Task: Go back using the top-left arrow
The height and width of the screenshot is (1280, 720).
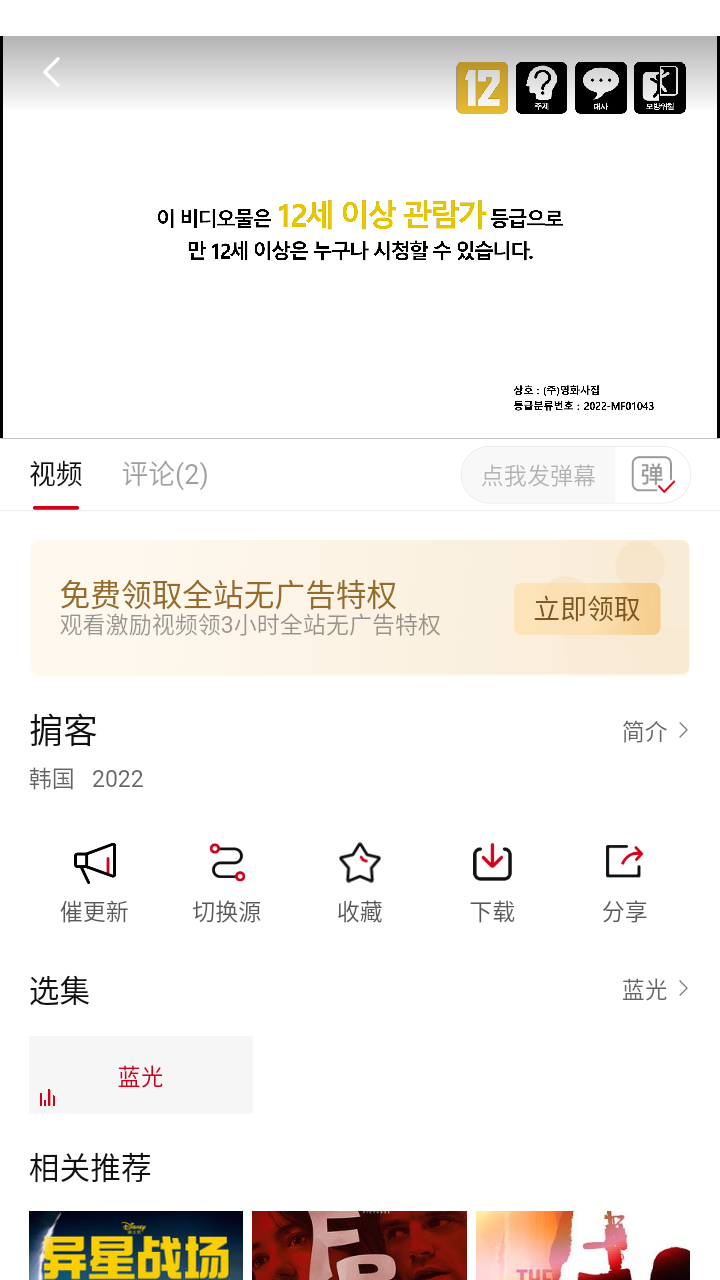Action: 52,72
